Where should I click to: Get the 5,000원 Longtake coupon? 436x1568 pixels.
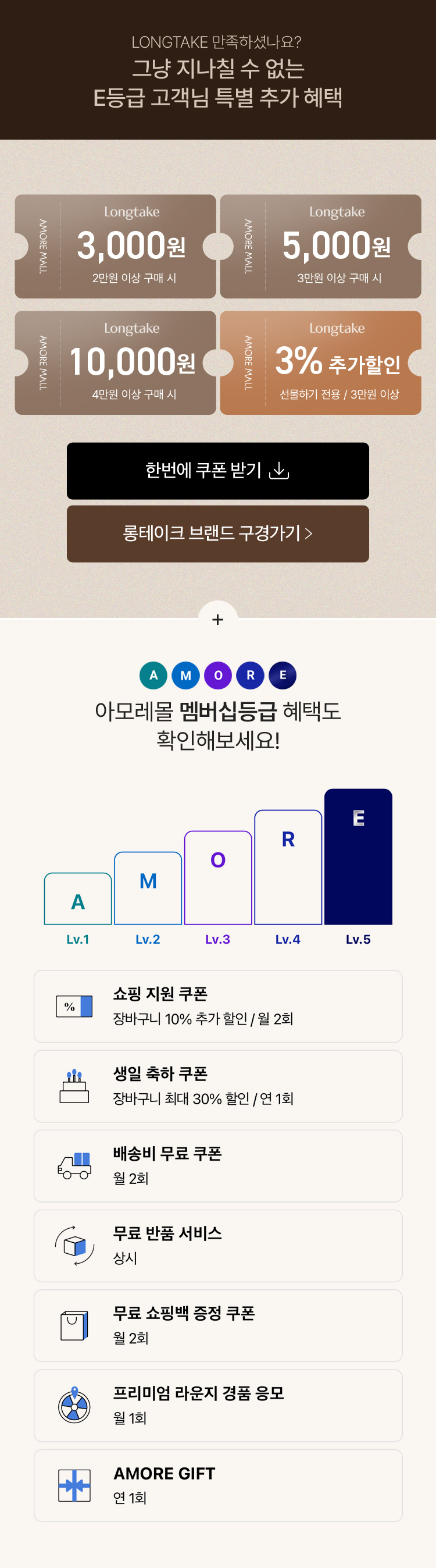pos(320,247)
